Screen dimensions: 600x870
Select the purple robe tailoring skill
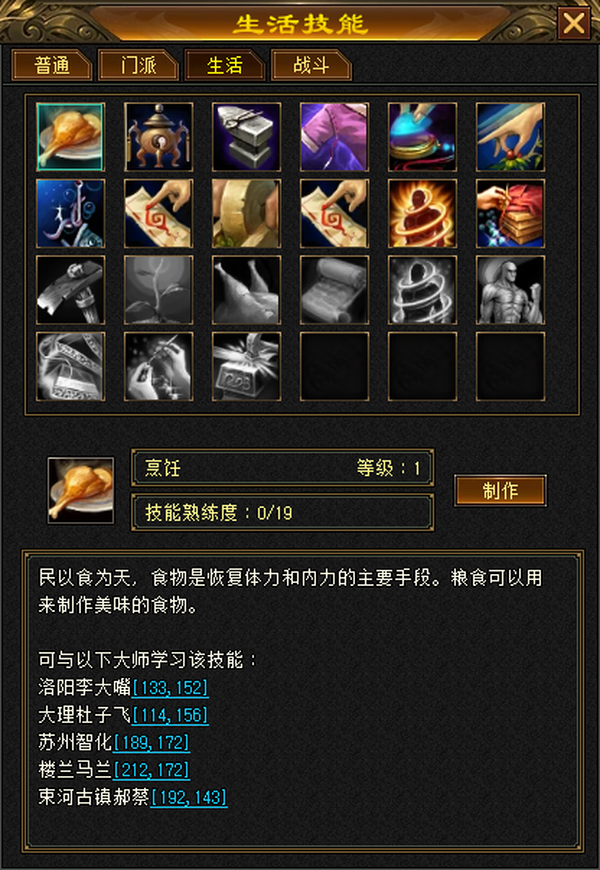click(334, 136)
